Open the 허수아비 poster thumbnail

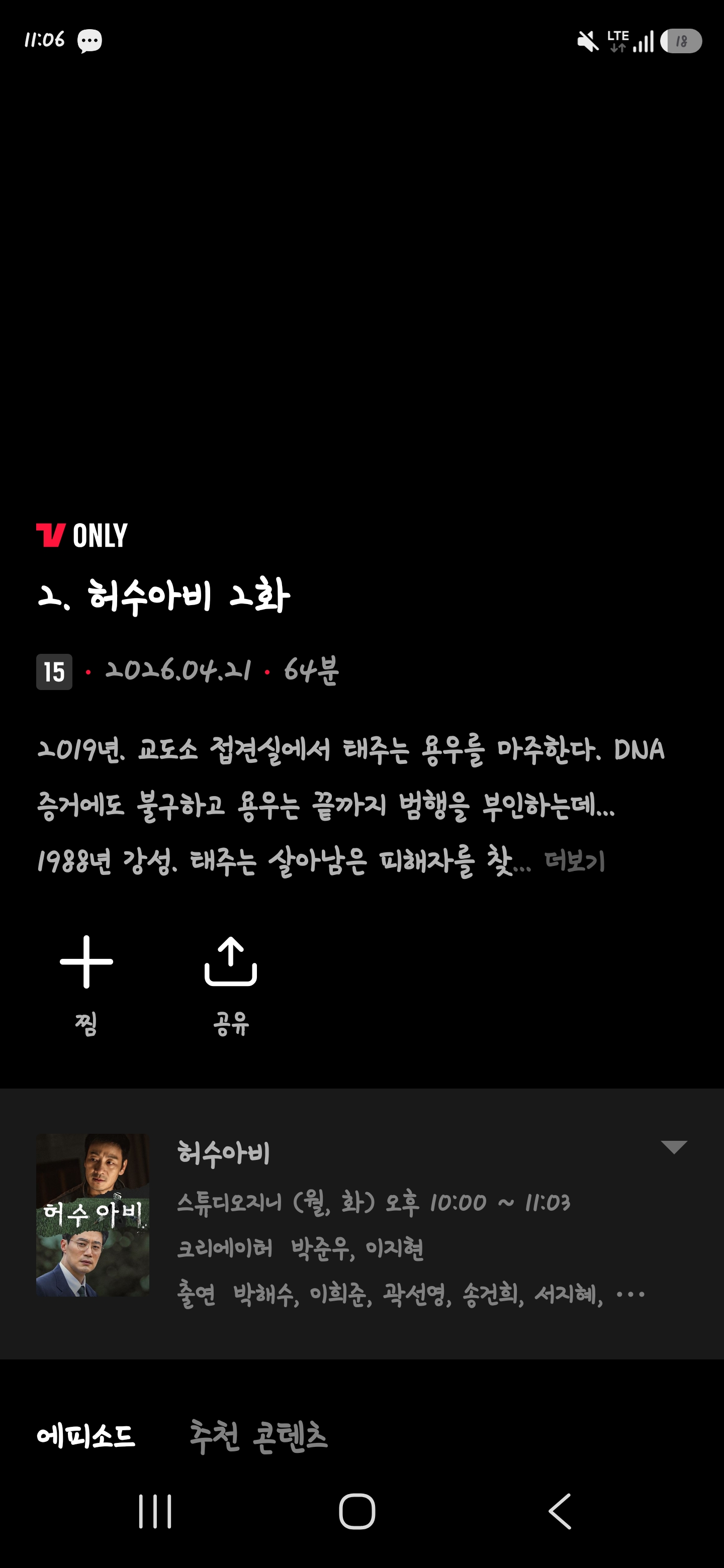coord(93,1215)
